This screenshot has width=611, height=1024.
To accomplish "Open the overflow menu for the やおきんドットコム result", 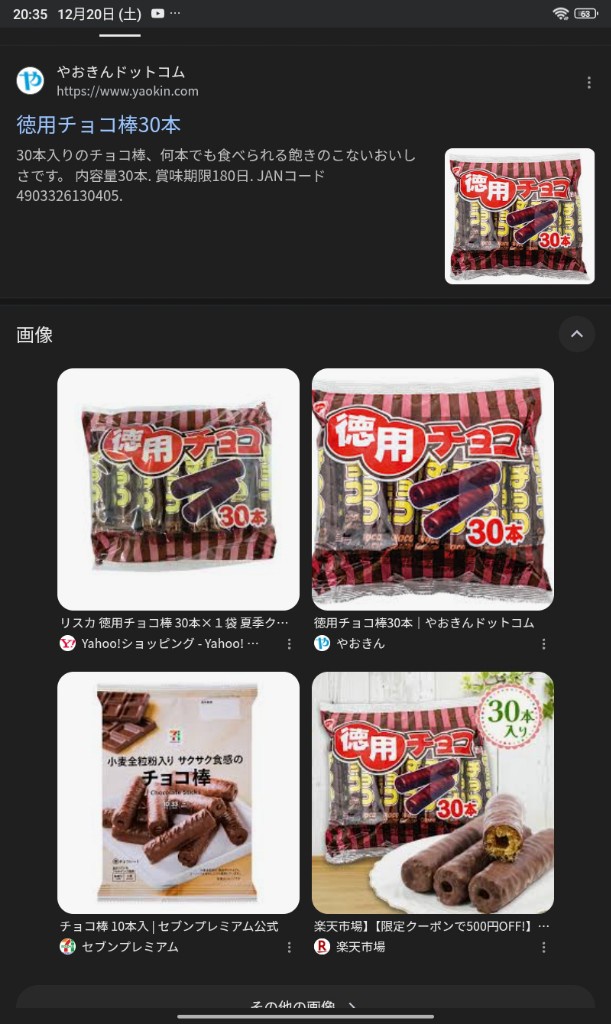I will [x=589, y=82].
